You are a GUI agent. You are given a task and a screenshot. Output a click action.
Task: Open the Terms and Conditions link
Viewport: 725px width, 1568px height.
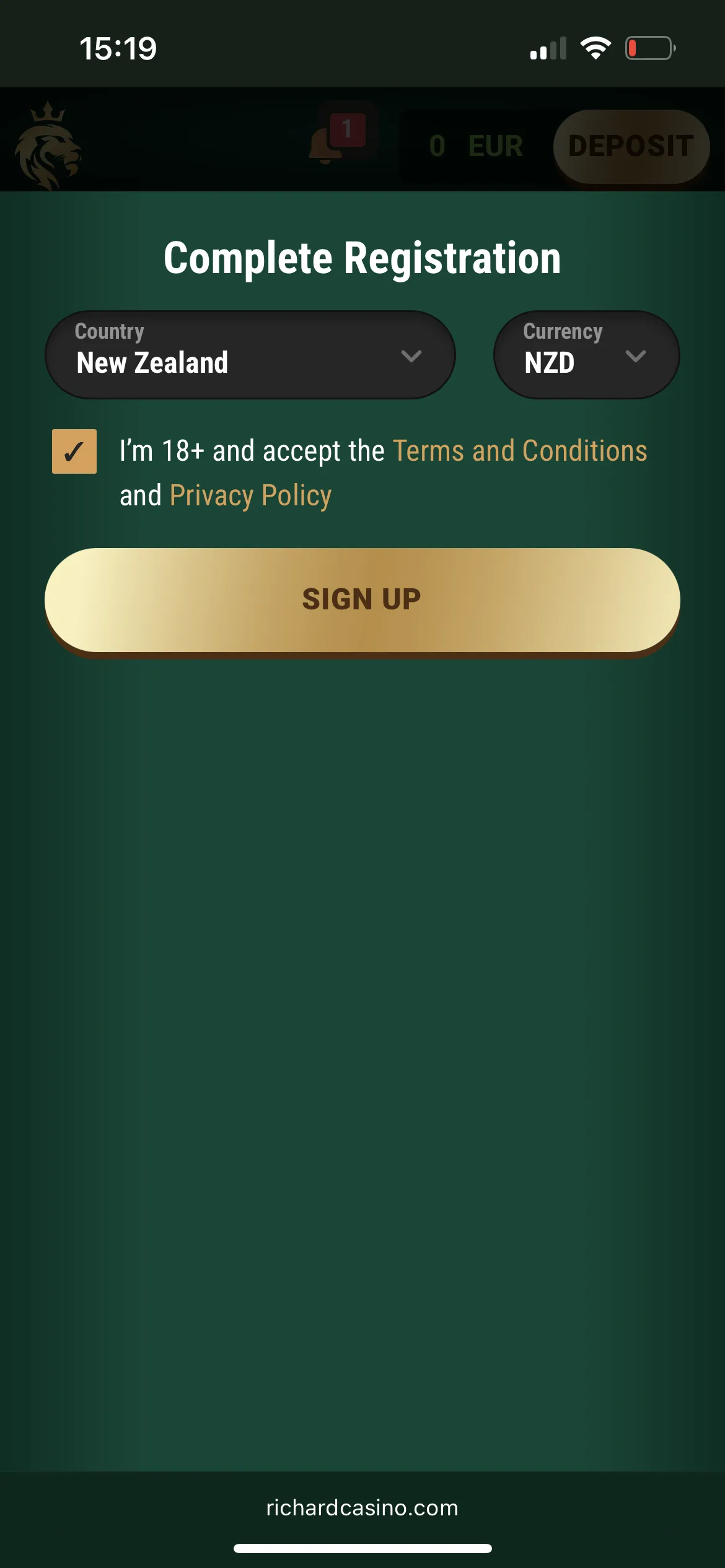pyautogui.click(x=519, y=451)
